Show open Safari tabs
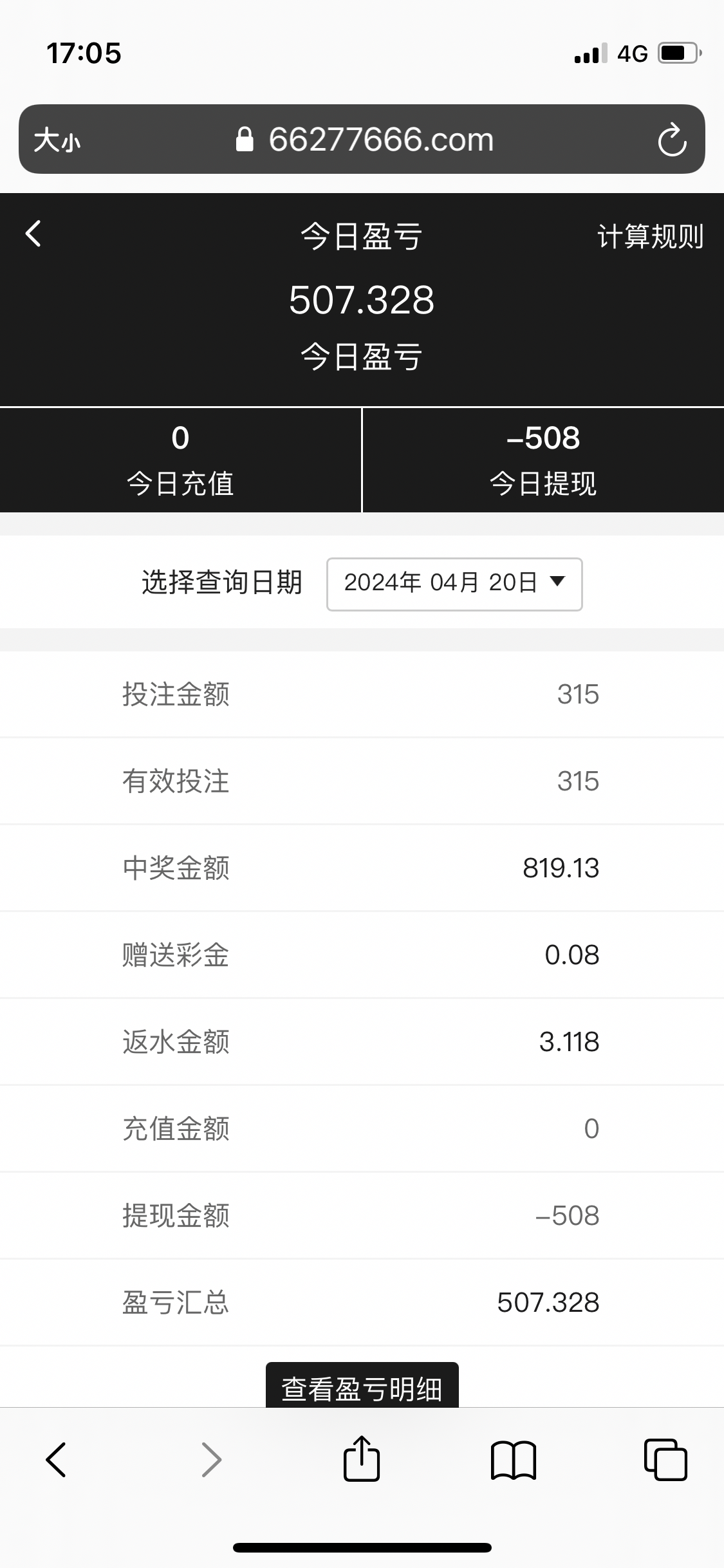The width and height of the screenshot is (724, 1568). click(x=665, y=1459)
